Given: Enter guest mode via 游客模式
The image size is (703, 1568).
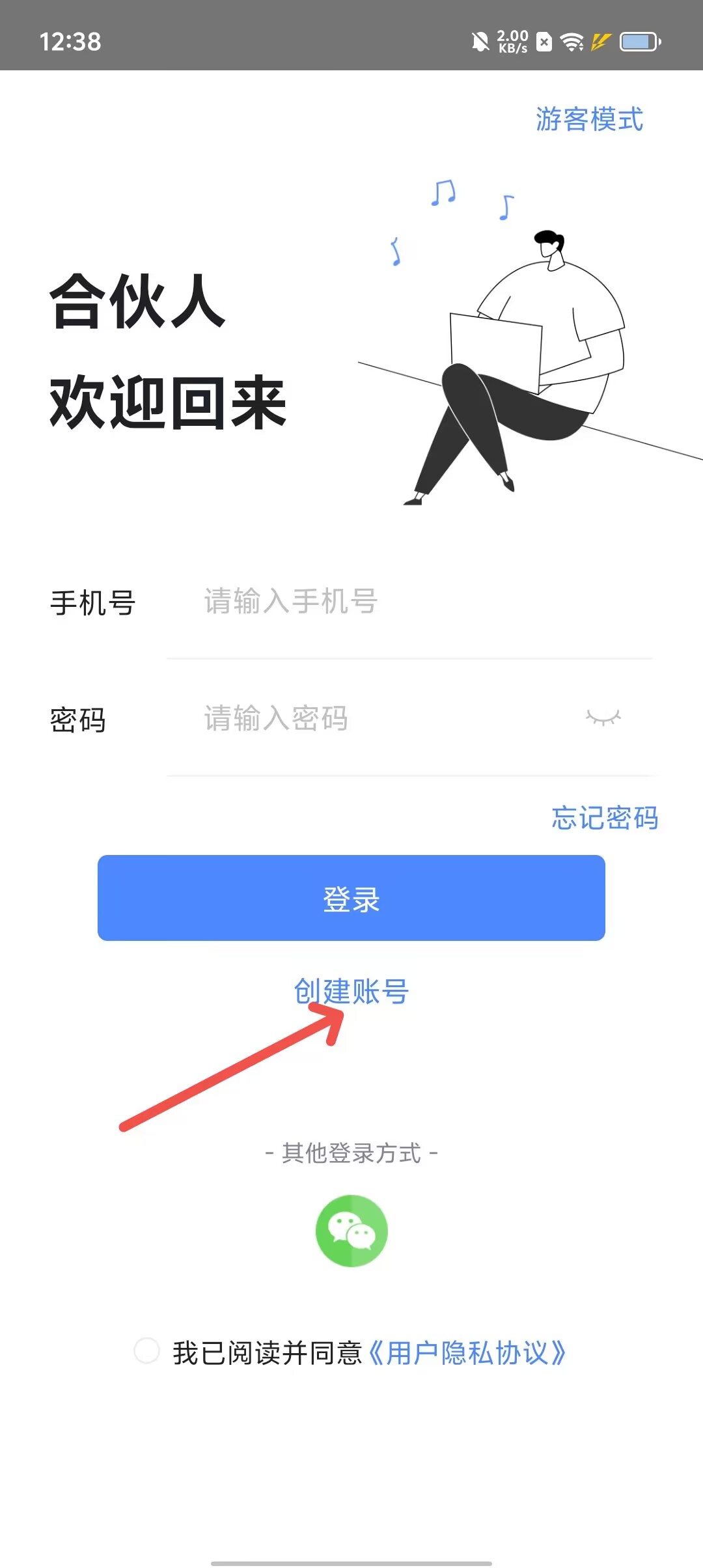Looking at the screenshot, I should (x=589, y=120).
